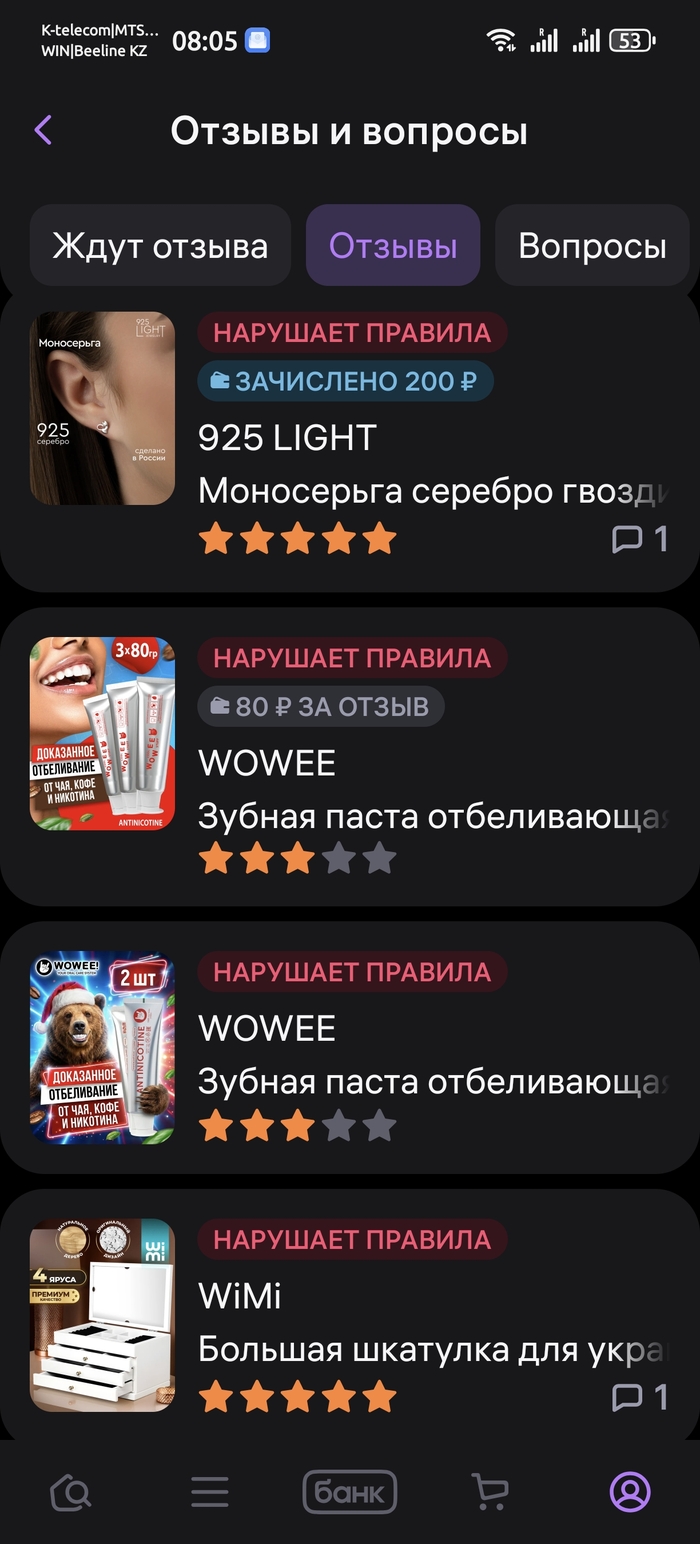View comments on the WiMi review

click(639, 1397)
